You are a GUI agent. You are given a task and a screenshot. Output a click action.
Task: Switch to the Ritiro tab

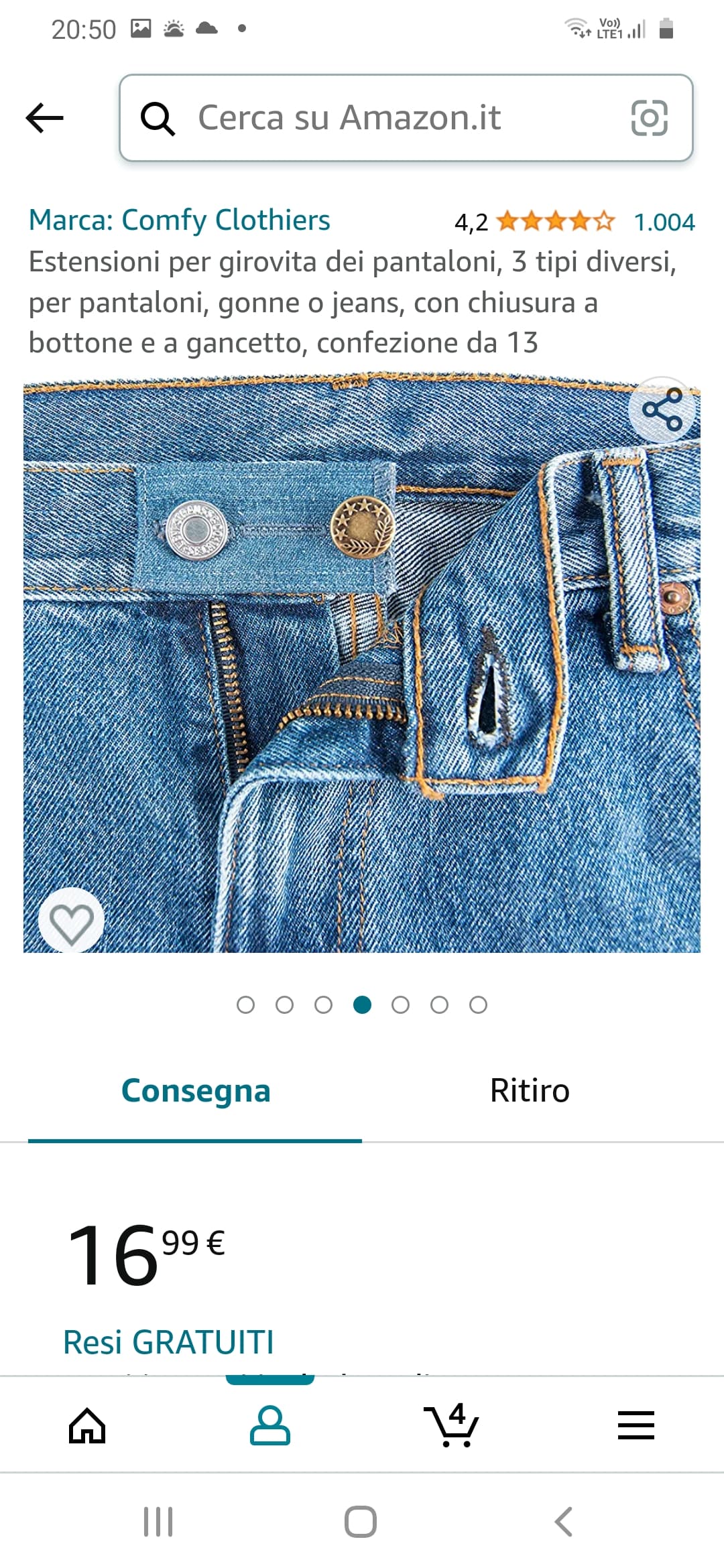point(530,1091)
